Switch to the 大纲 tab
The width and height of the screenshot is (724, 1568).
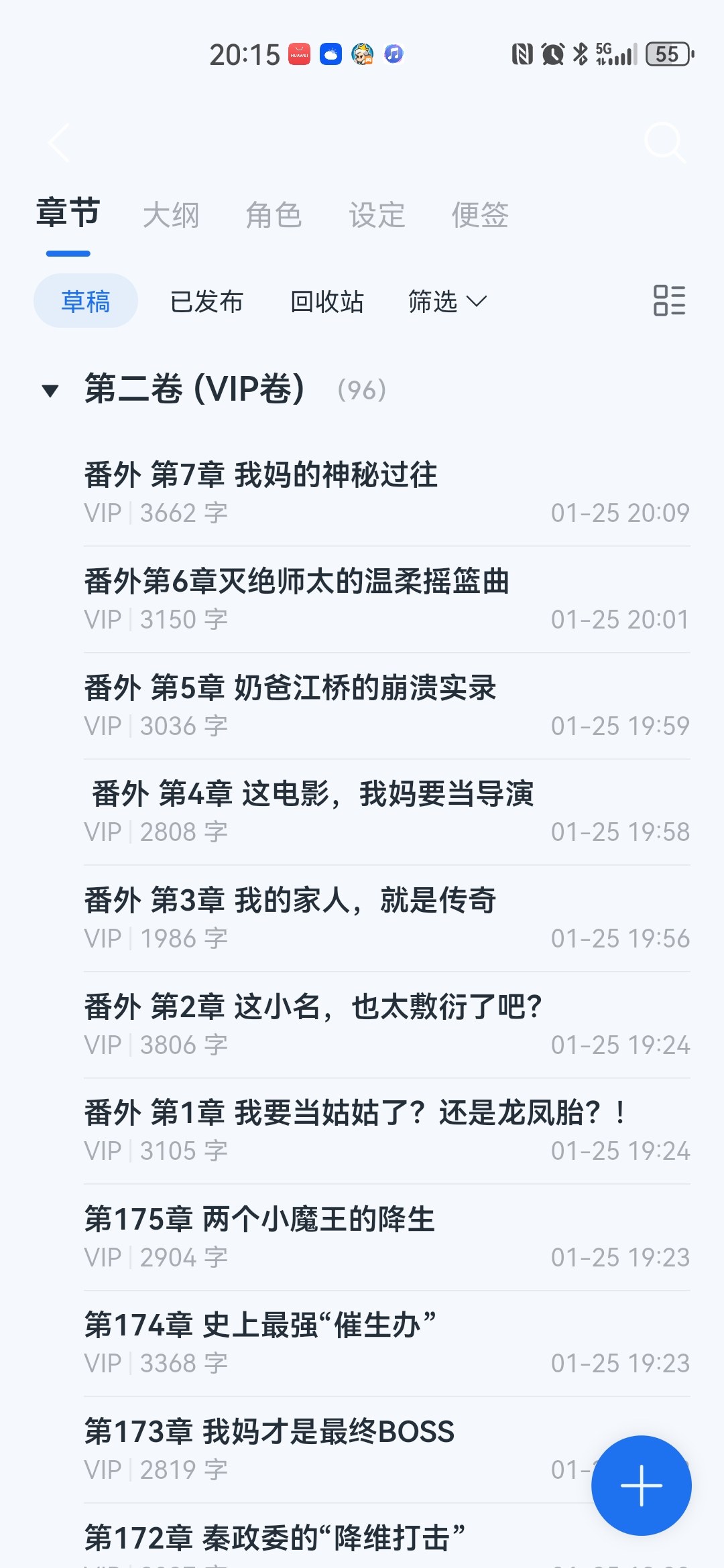coord(171,216)
